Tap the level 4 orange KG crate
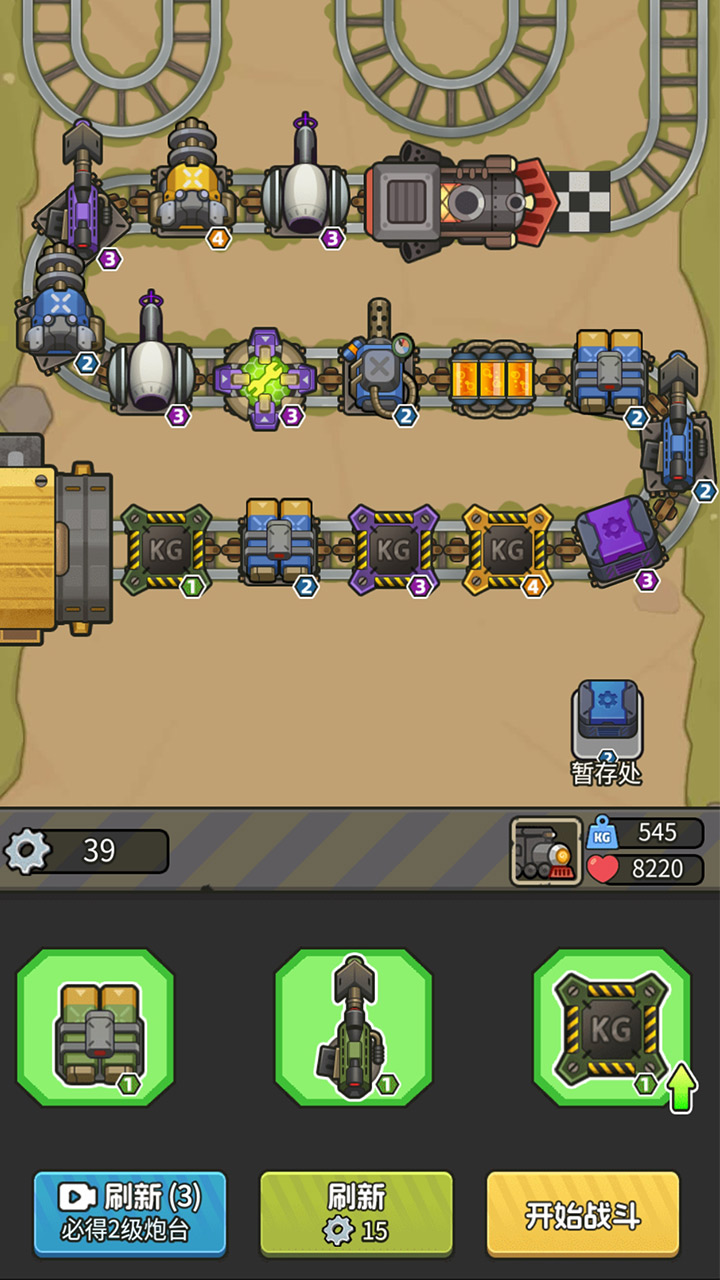 [x=507, y=548]
